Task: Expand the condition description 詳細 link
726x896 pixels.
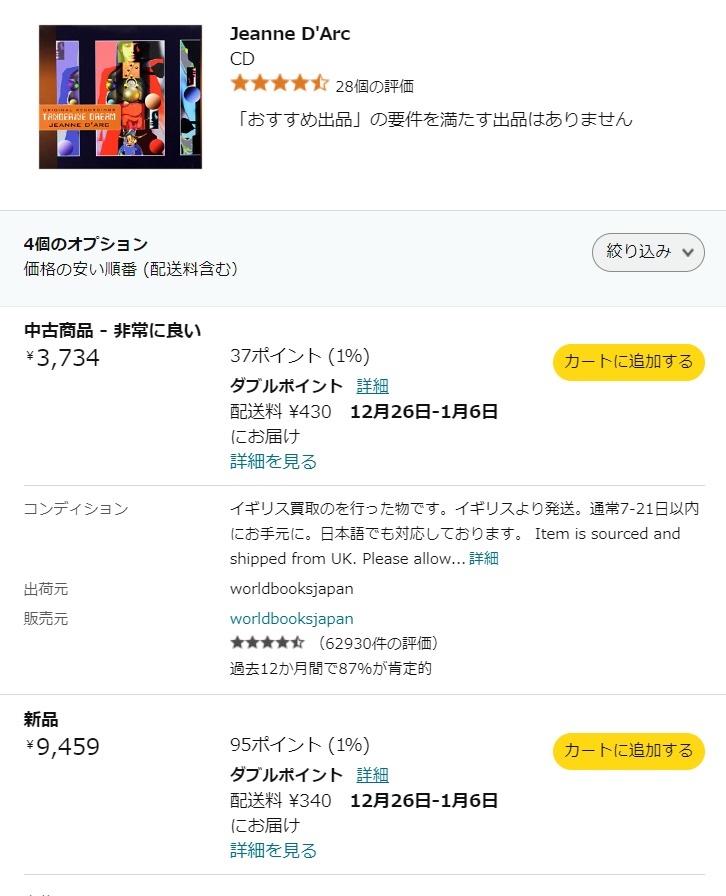Action: tap(484, 558)
